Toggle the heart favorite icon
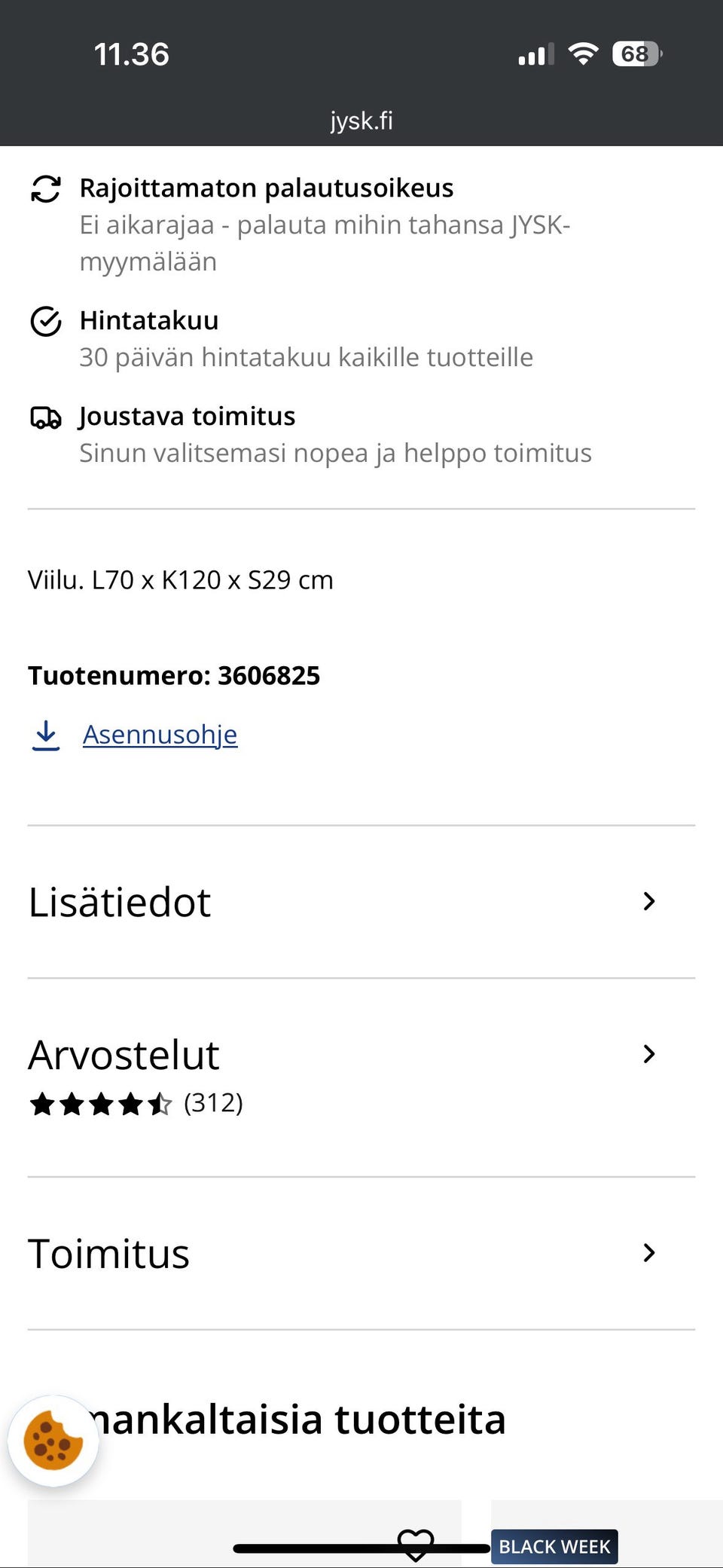Viewport: 723px width, 1568px height. (x=416, y=1543)
